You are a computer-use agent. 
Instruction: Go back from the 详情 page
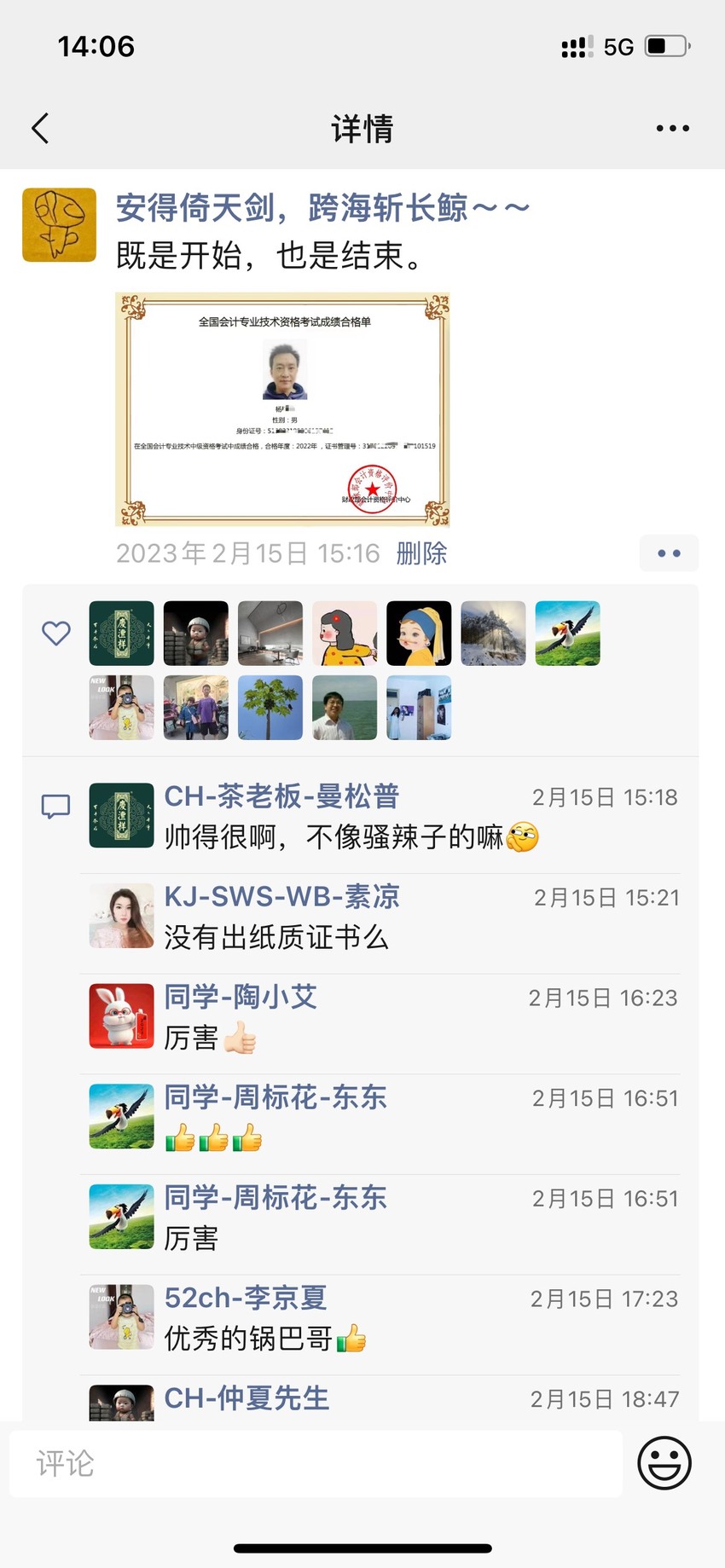[40, 129]
